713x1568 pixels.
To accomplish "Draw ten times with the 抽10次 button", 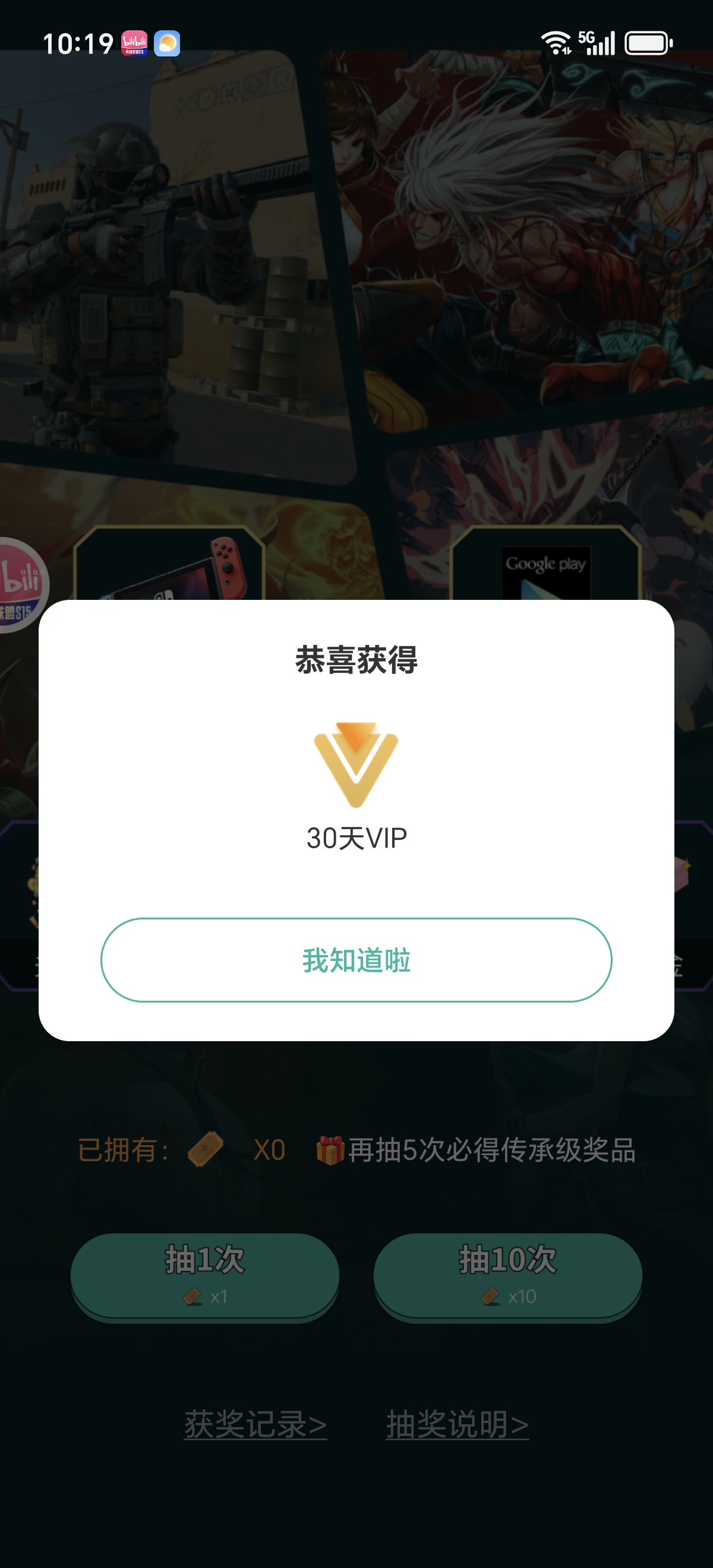I will pyautogui.click(x=507, y=1275).
